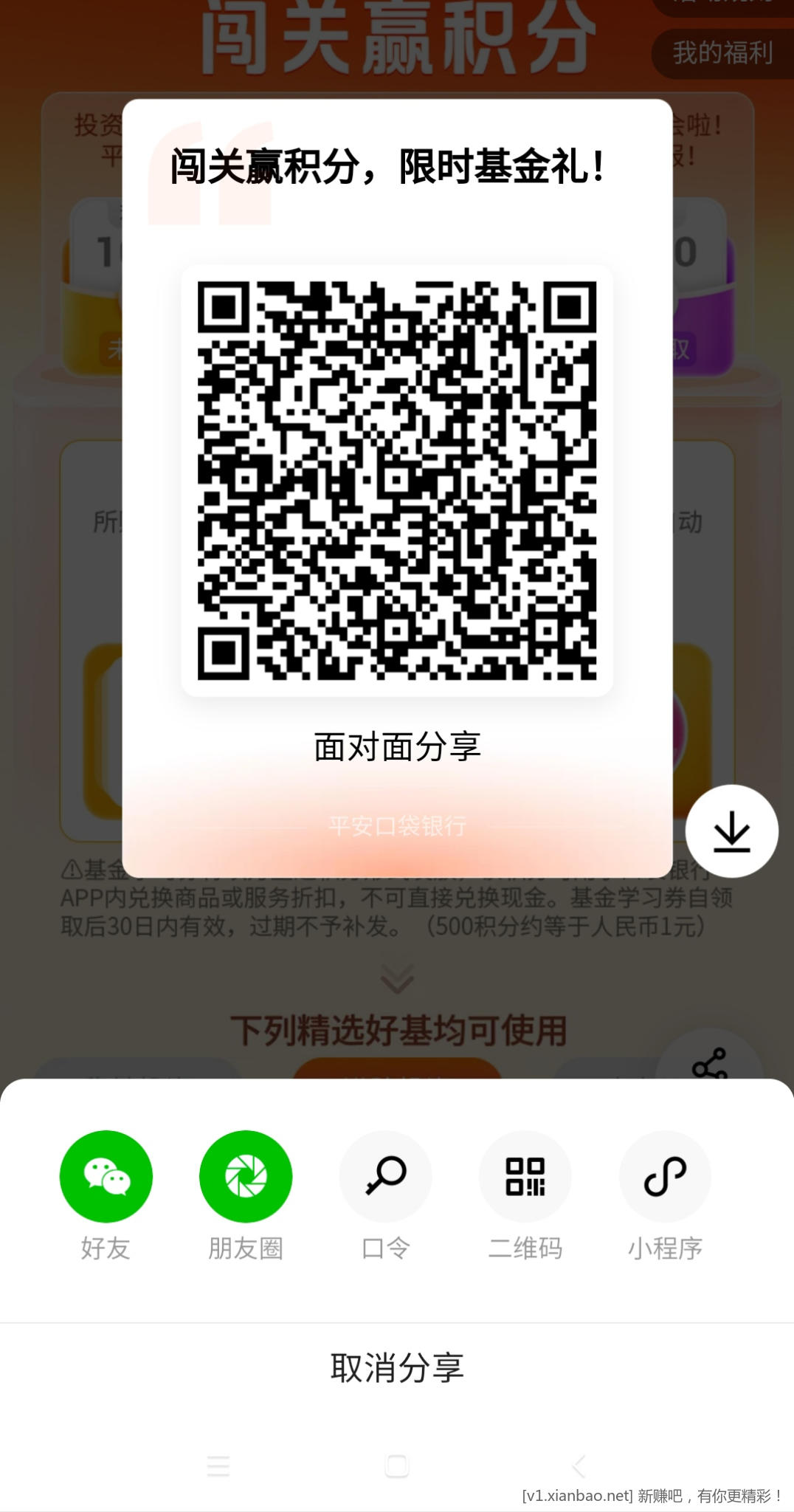Download the QR code share image
Viewport: 794px width, 1512px height.
(731, 831)
